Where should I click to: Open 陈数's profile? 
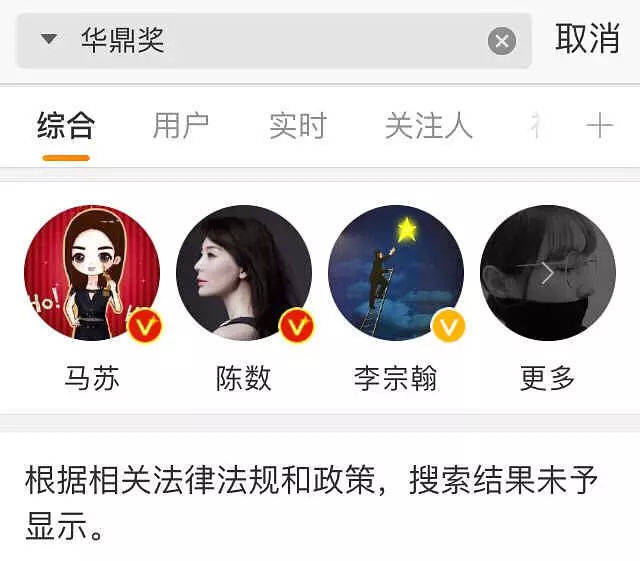click(x=244, y=273)
